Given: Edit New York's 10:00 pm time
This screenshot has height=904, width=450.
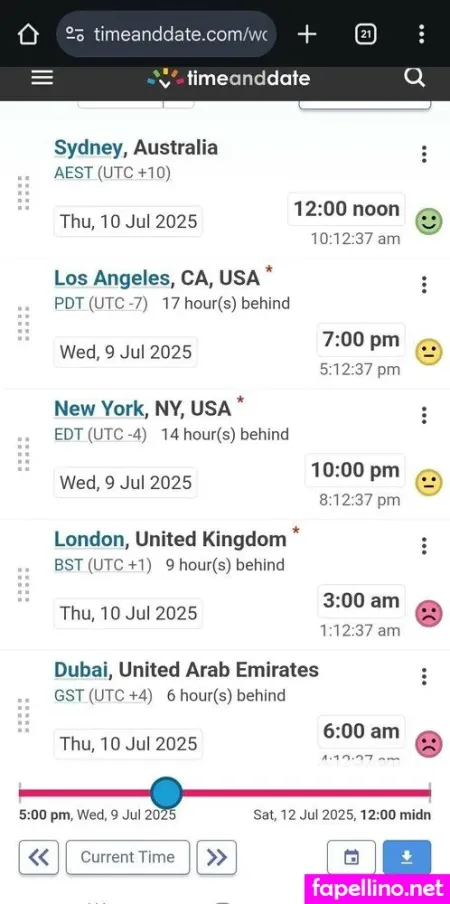Looking at the screenshot, I should 355,470.
